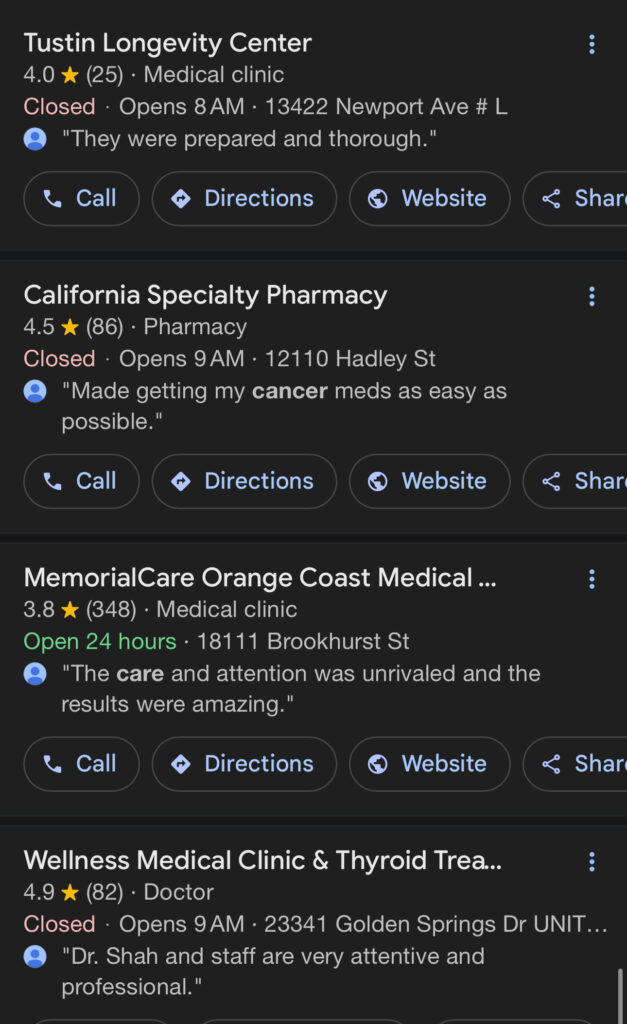Viewport: 627px width, 1024px height.
Task: Call MemorialCare Orange Coast Medical
Action: (82, 764)
